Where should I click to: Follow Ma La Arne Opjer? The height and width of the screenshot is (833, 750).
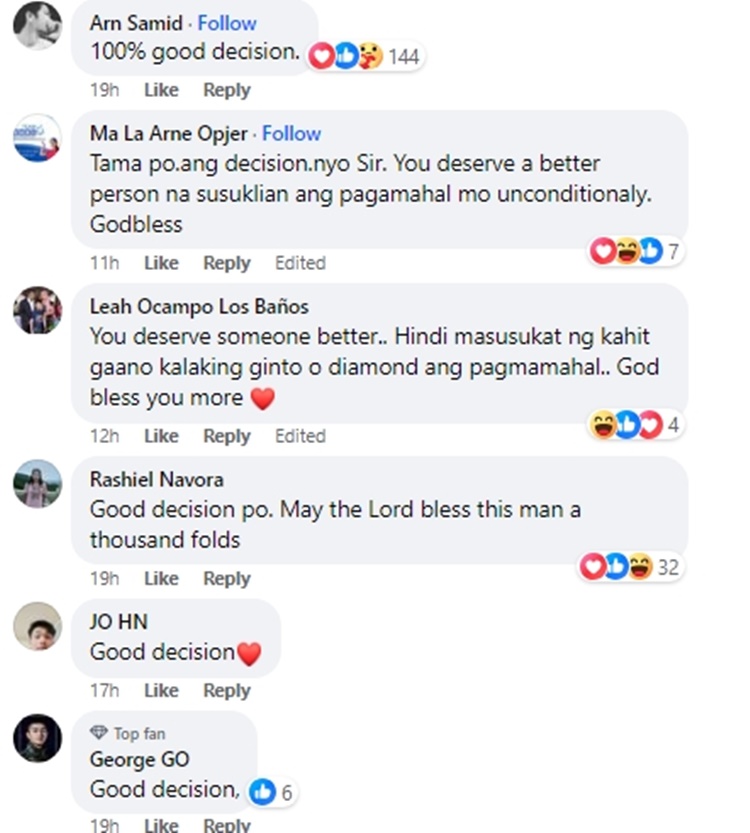pos(291,133)
